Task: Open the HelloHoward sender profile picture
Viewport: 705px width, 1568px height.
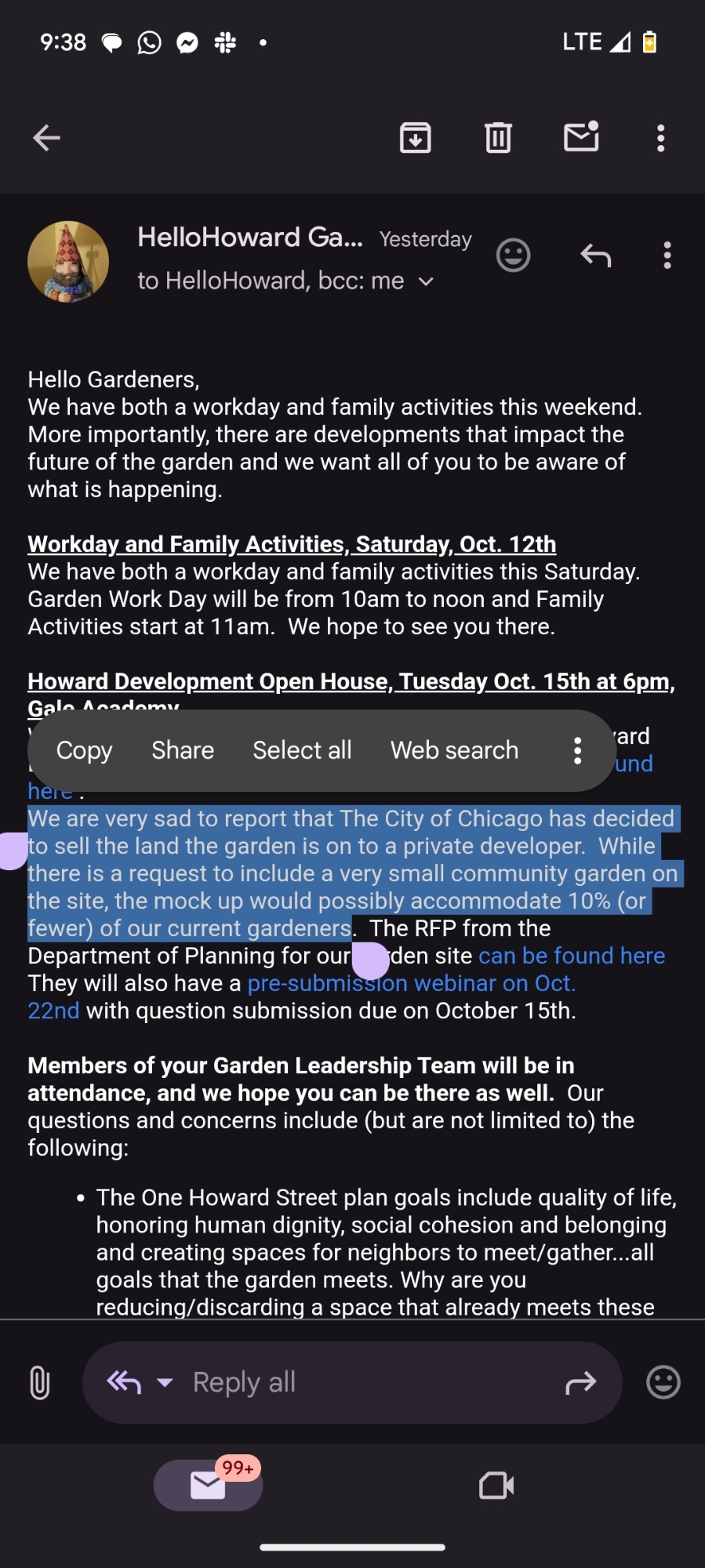Action: coord(68,261)
